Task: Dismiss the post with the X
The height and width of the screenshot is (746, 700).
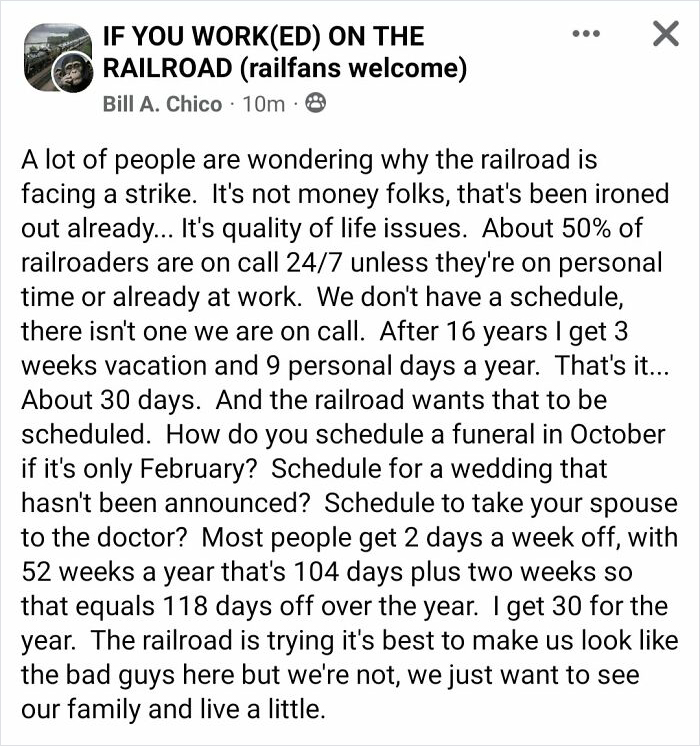Action: tap(665, 34)
